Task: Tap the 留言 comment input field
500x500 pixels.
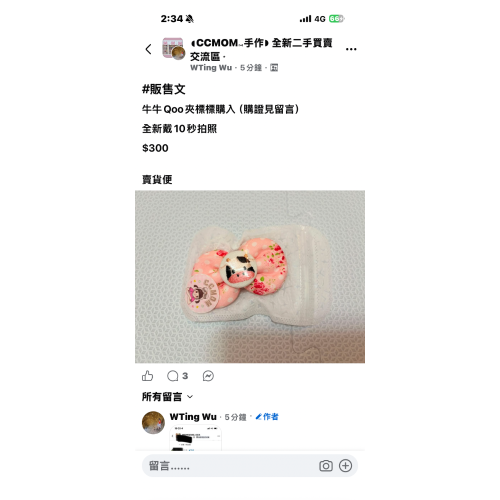Action: (230, 466)
